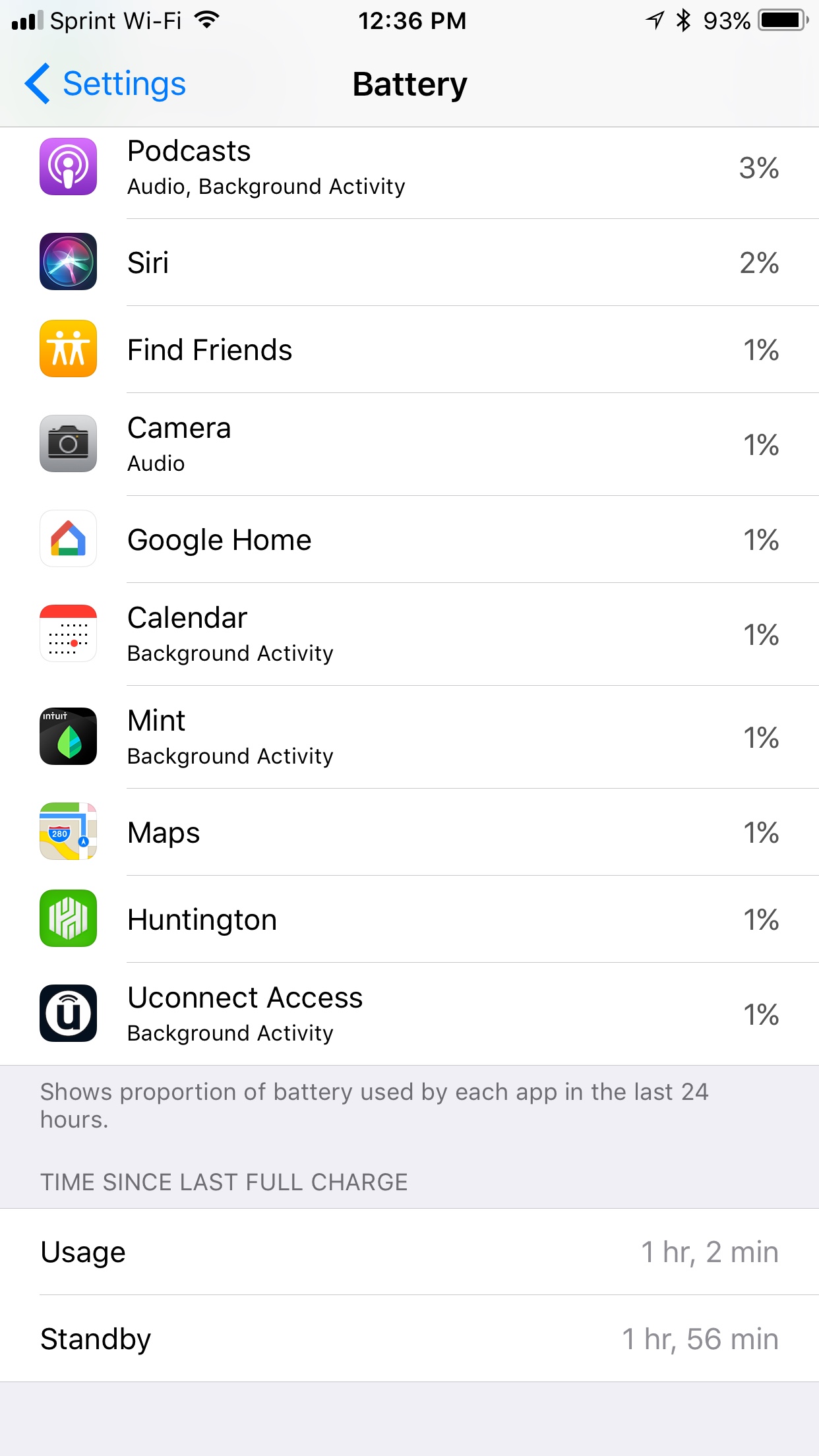Select the Find Friends row
This screenshot has height=1456, width=819.
(409, 349)
